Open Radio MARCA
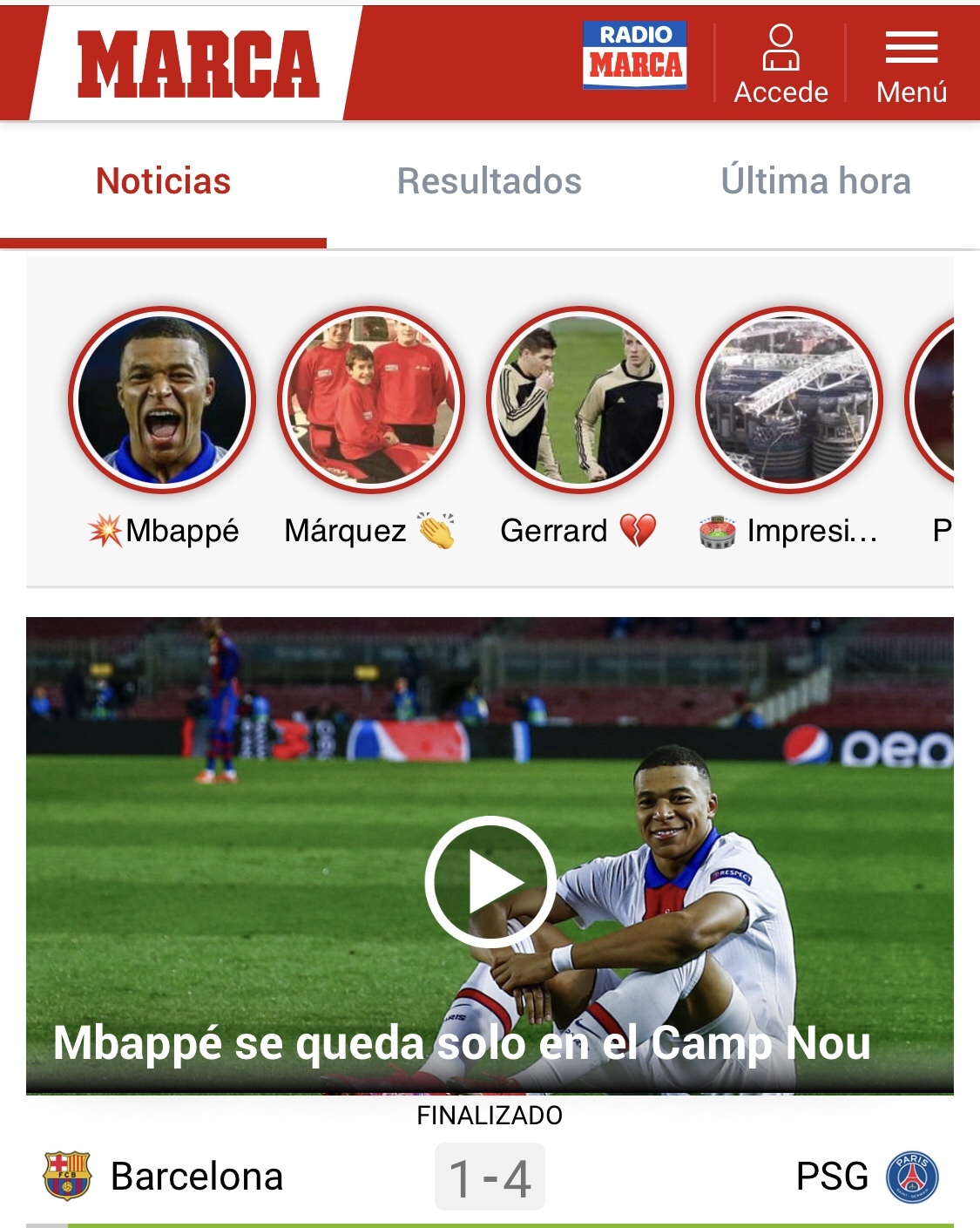Image resolution: width=980 pixels, height=1228 pixels. pos(635,56)
